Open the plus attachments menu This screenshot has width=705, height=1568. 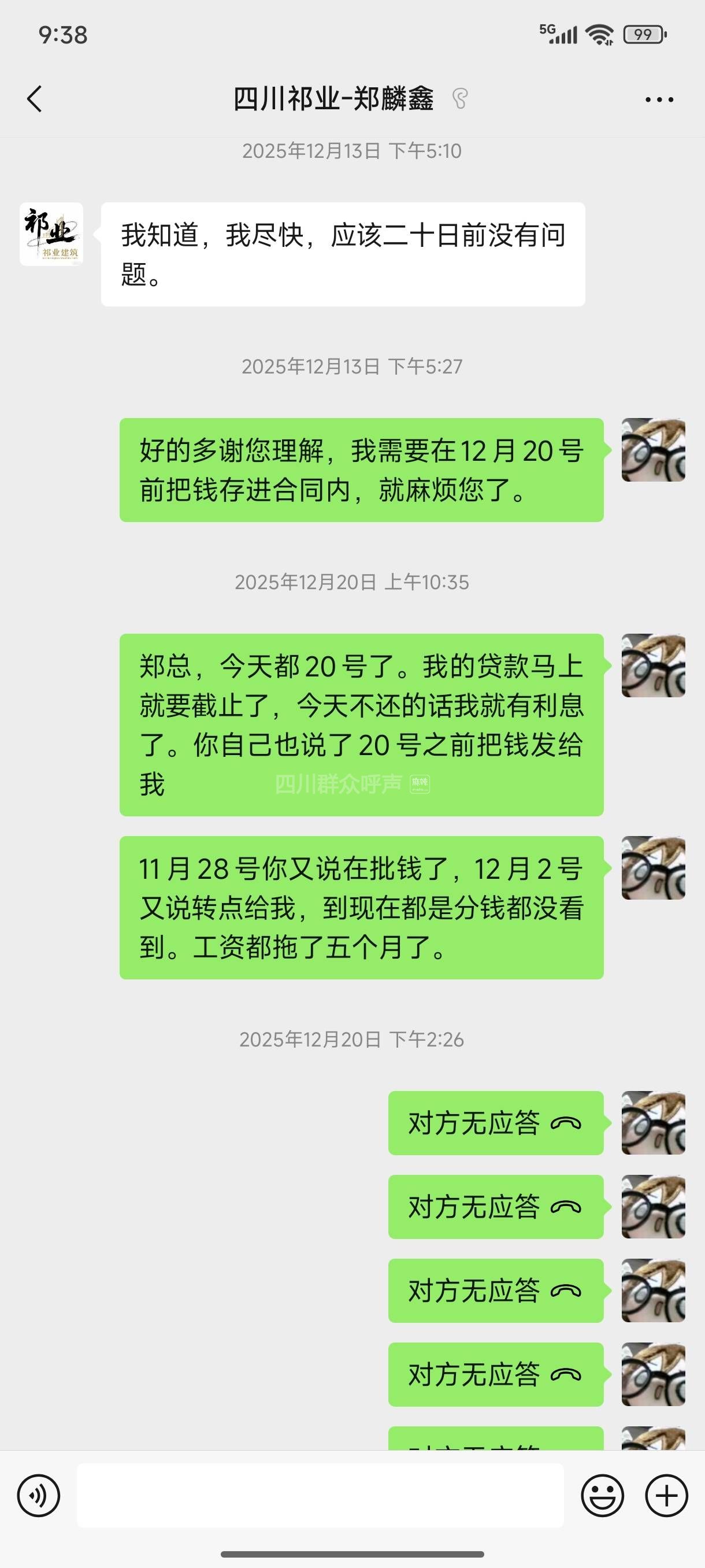point(666,1495)
